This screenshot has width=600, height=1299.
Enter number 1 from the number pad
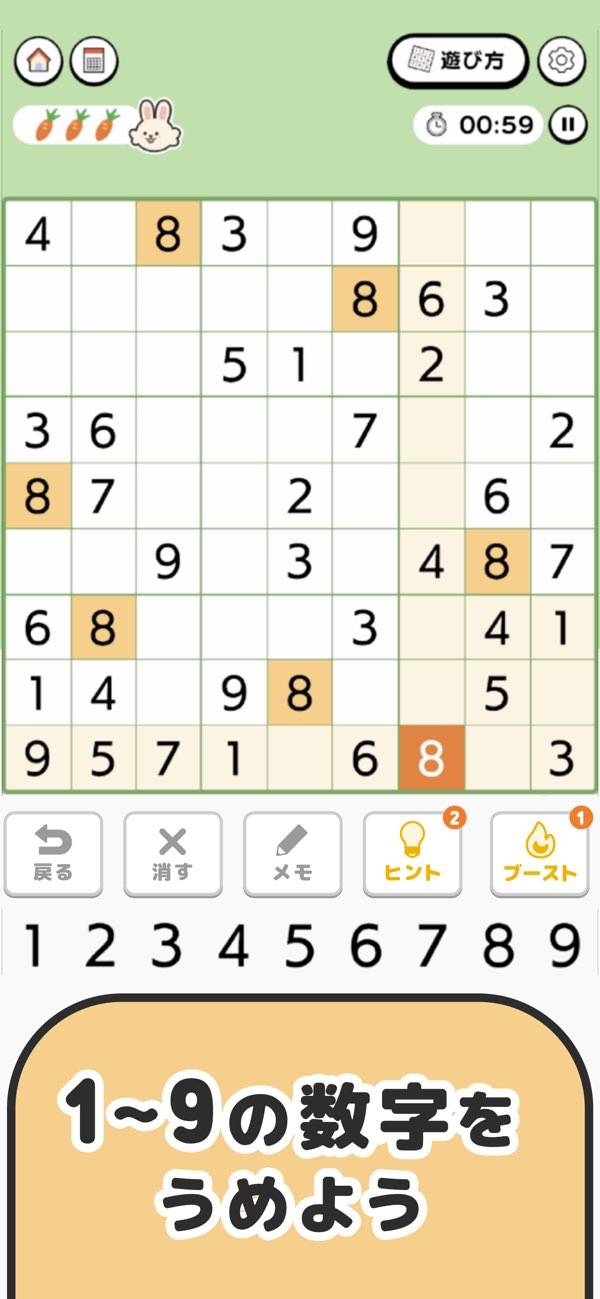(x=33, y=946)
